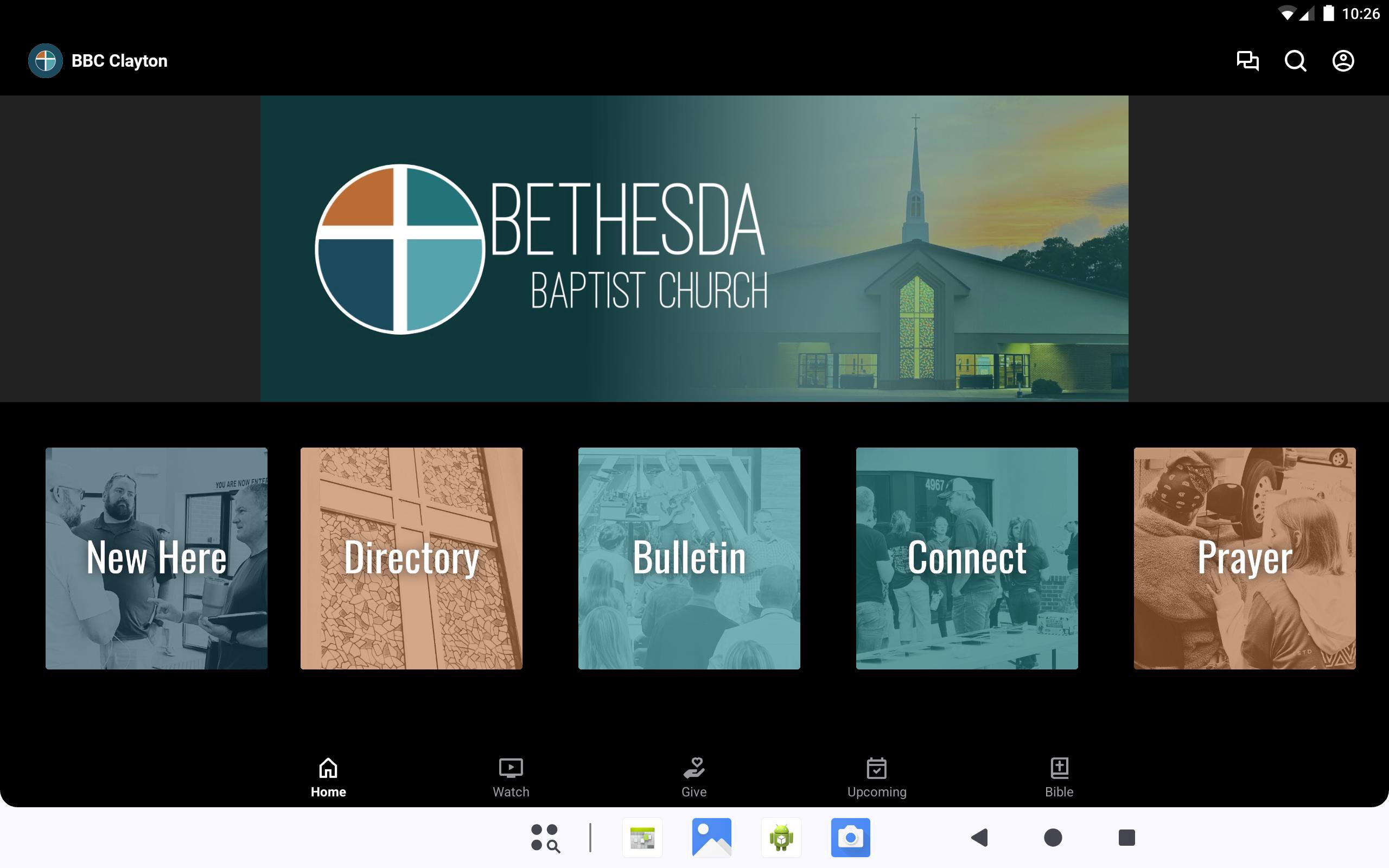
Task: Open the Directory card
Action: coord(411,558)
